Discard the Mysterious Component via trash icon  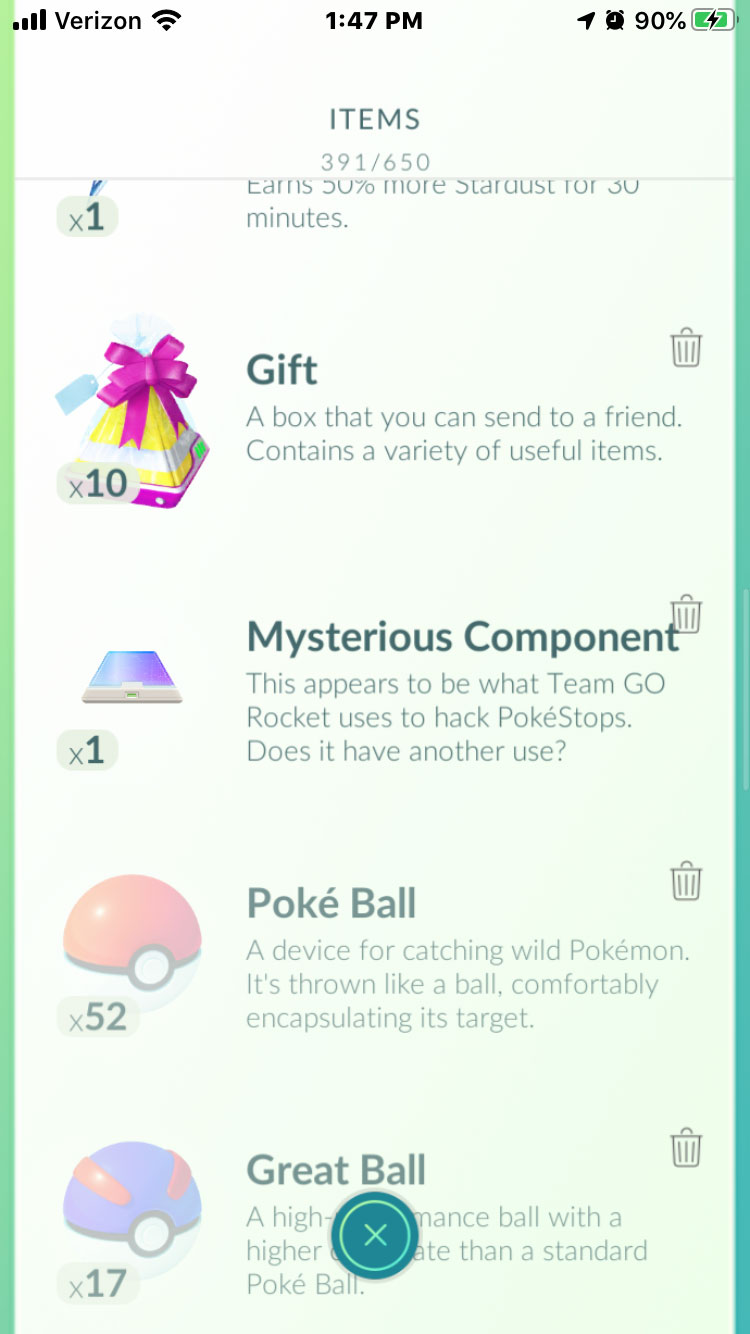686,612
